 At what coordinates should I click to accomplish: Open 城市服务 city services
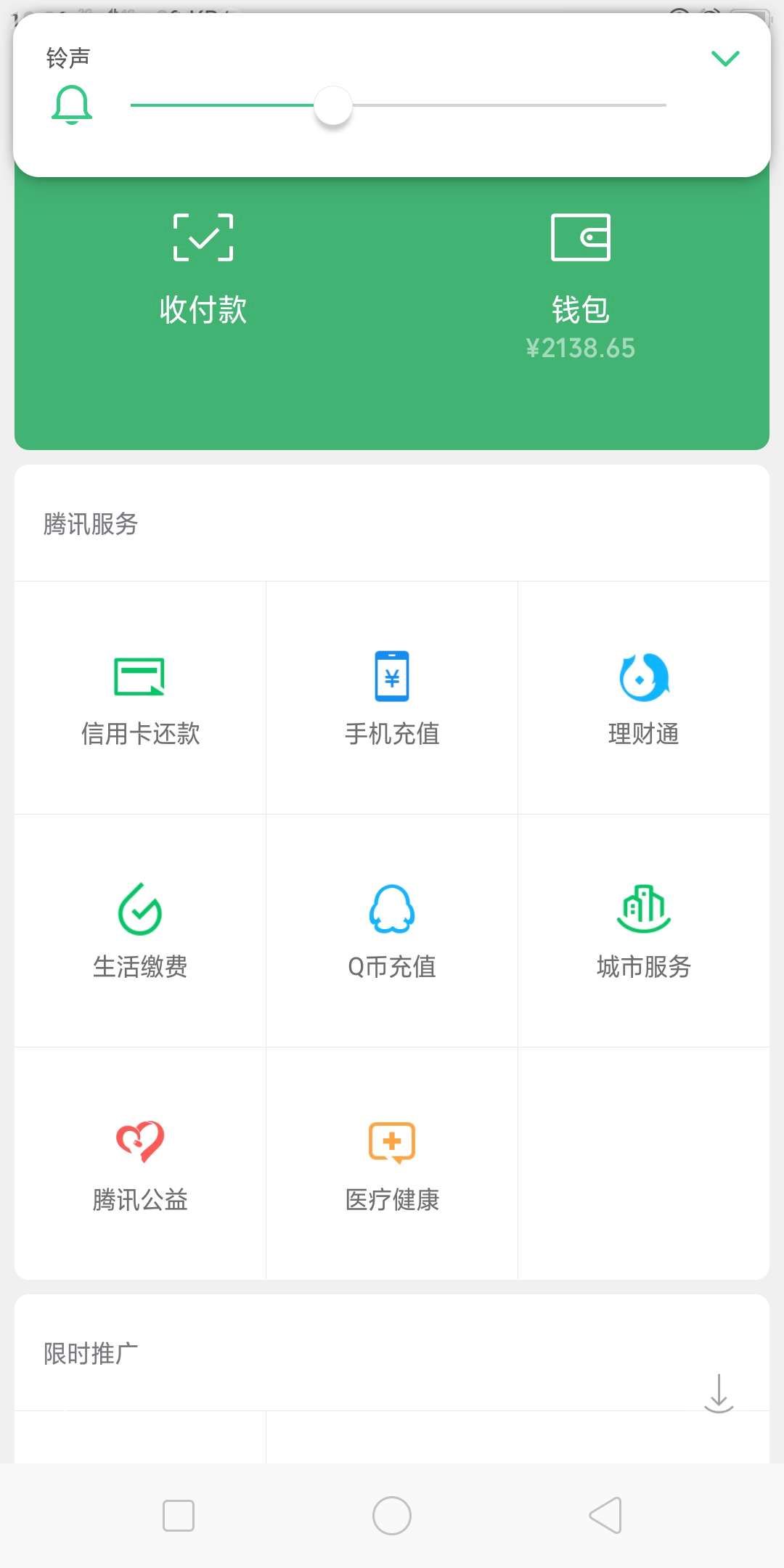[x=644, y=931]
